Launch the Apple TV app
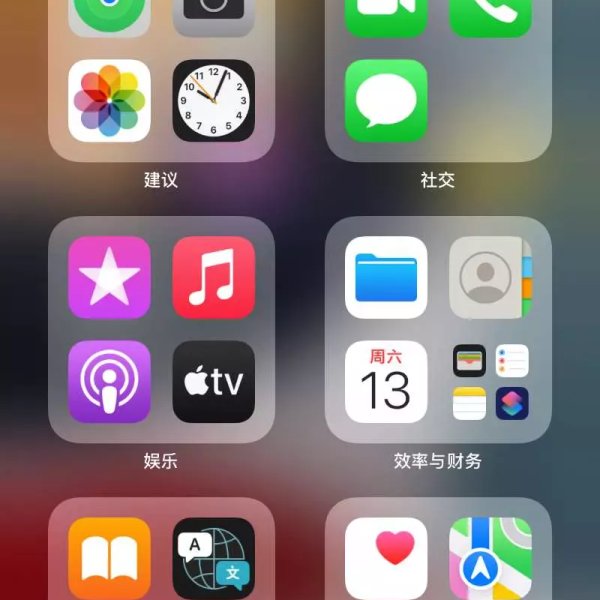 click(213, 381)
